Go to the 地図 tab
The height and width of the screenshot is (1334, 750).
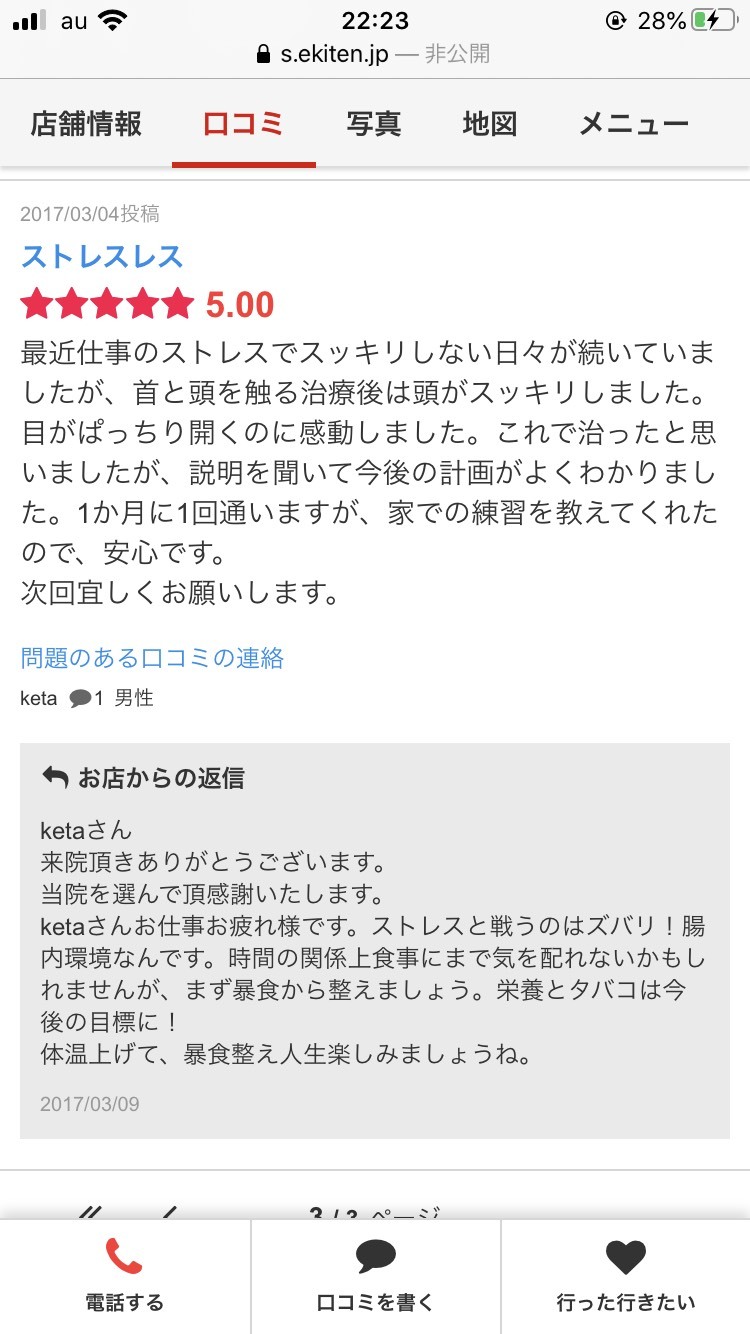[x=490, y=124]
